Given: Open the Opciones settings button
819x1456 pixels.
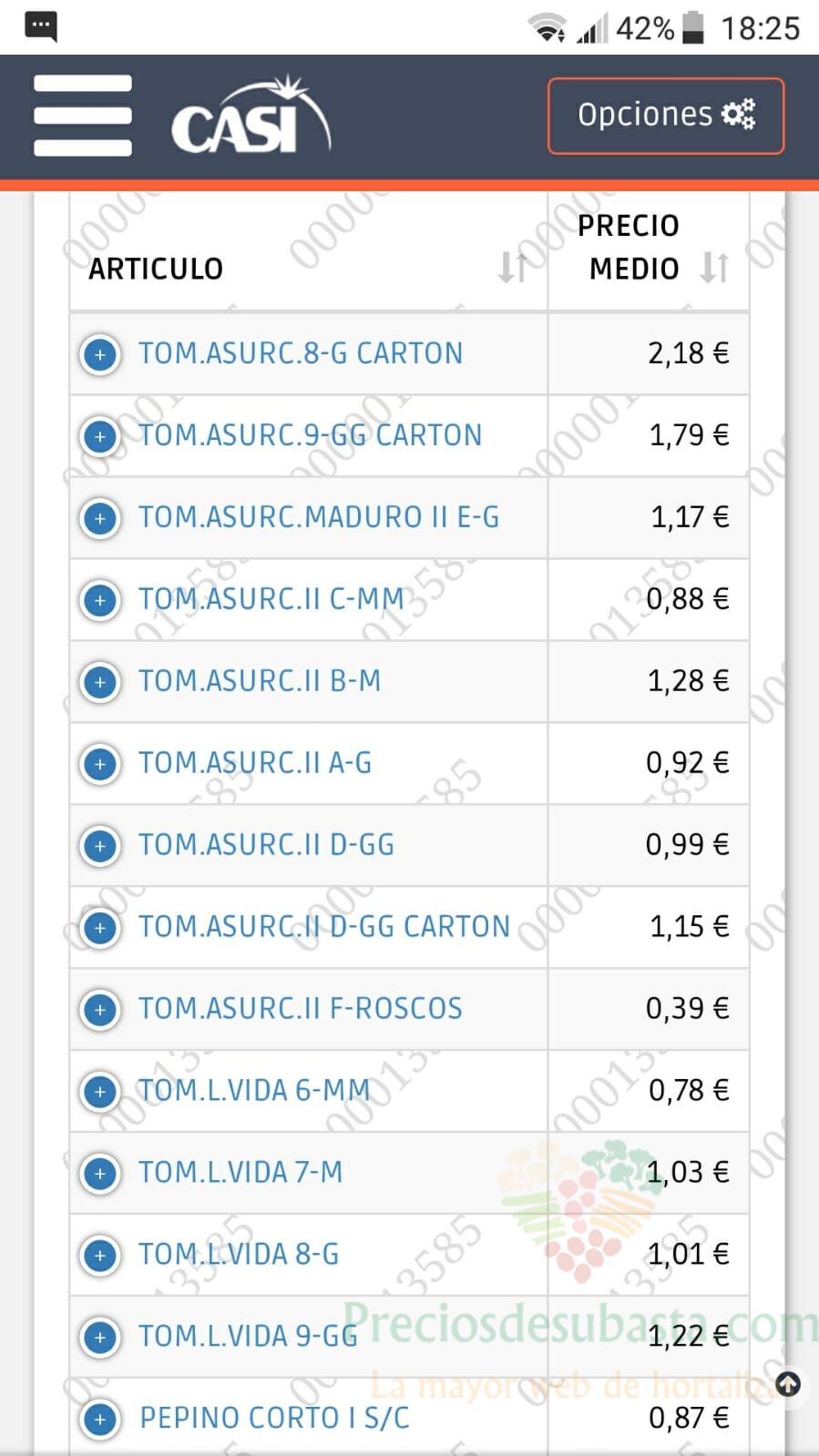Looking at the screenshot, I should 666,116.
